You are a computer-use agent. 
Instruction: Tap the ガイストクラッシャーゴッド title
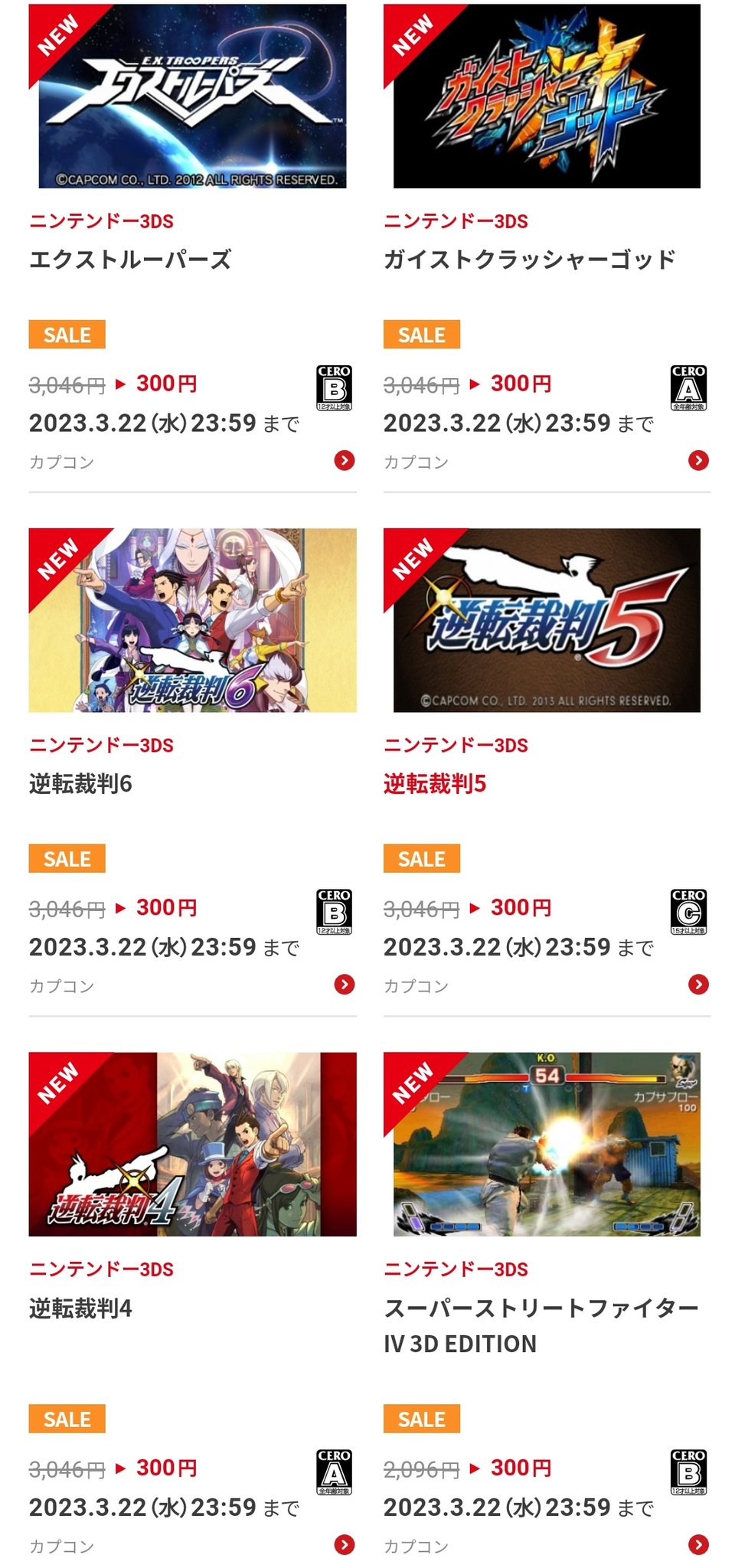coord(529,260)
